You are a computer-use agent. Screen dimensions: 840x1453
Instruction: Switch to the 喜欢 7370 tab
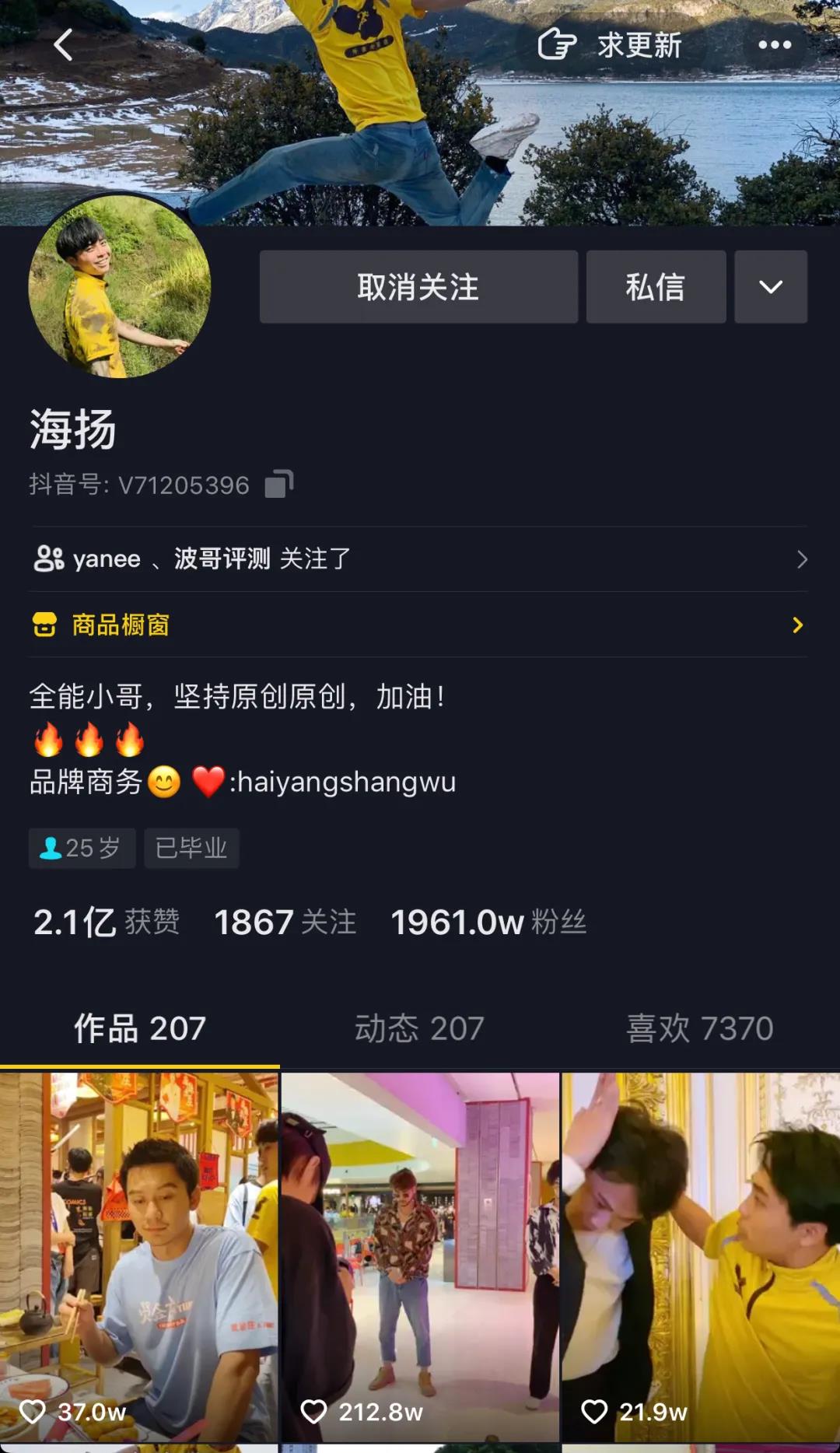pos(699,1028)
